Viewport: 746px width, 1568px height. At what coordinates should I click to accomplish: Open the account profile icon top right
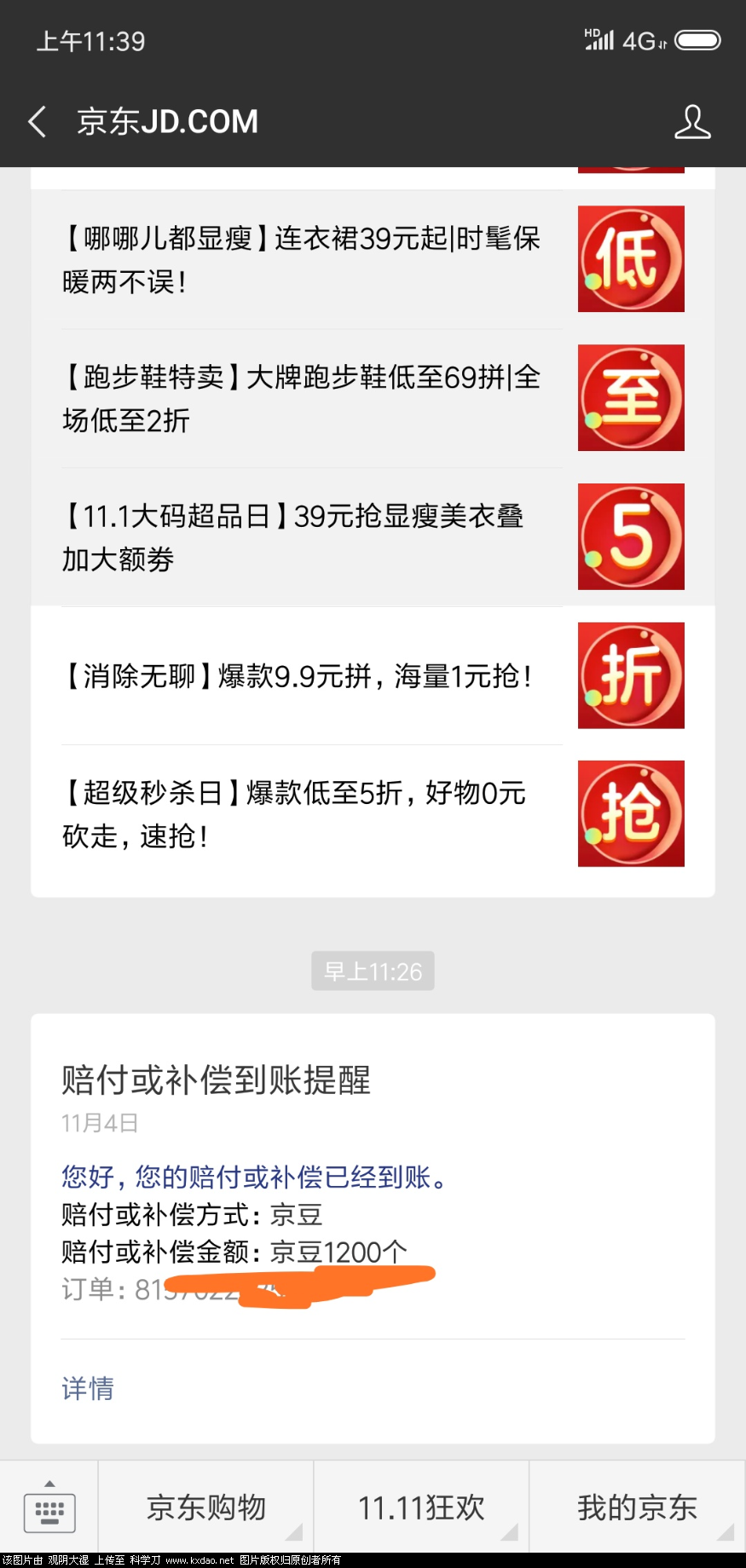pyautogui.click(x=693, y=122)
